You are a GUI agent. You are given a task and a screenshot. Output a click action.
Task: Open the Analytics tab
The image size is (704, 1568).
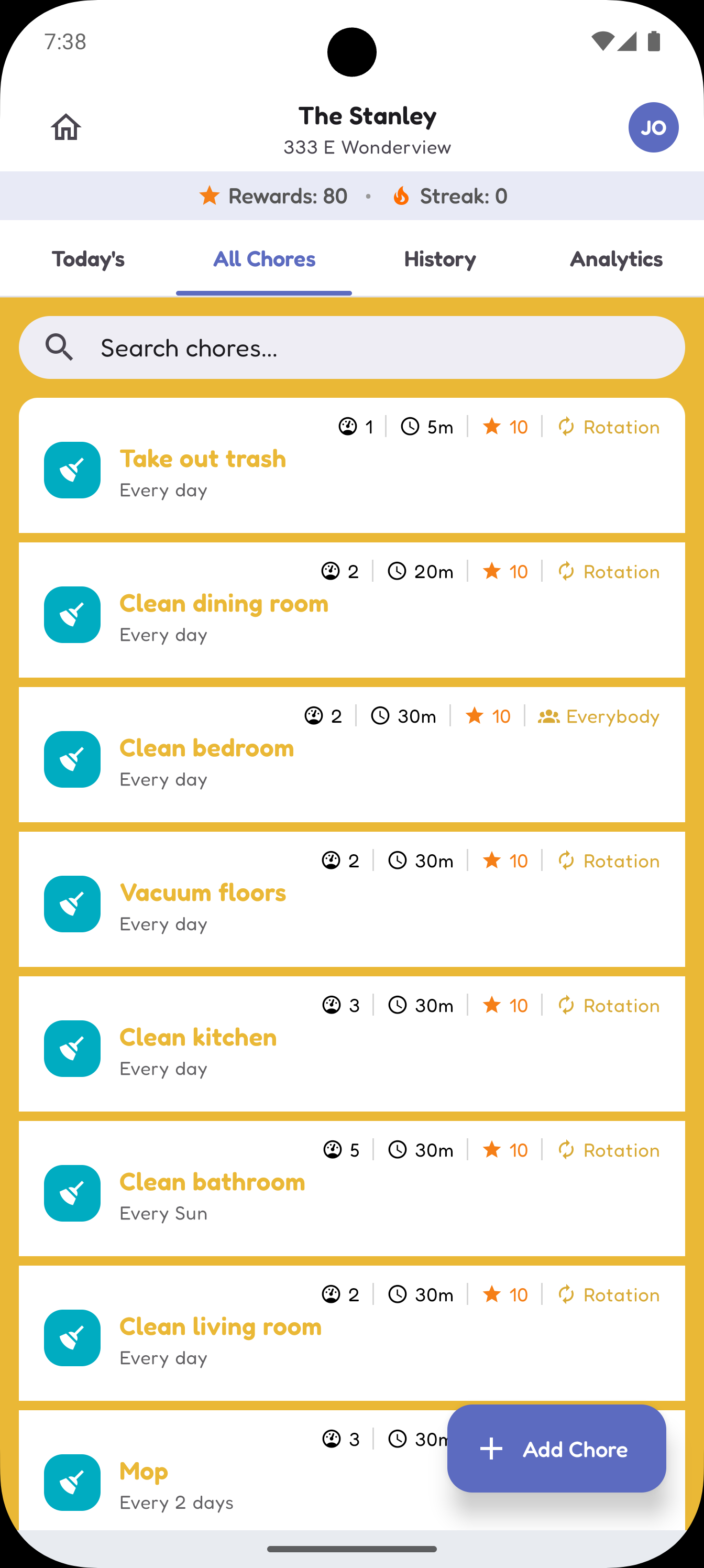(x=616, y=259)
